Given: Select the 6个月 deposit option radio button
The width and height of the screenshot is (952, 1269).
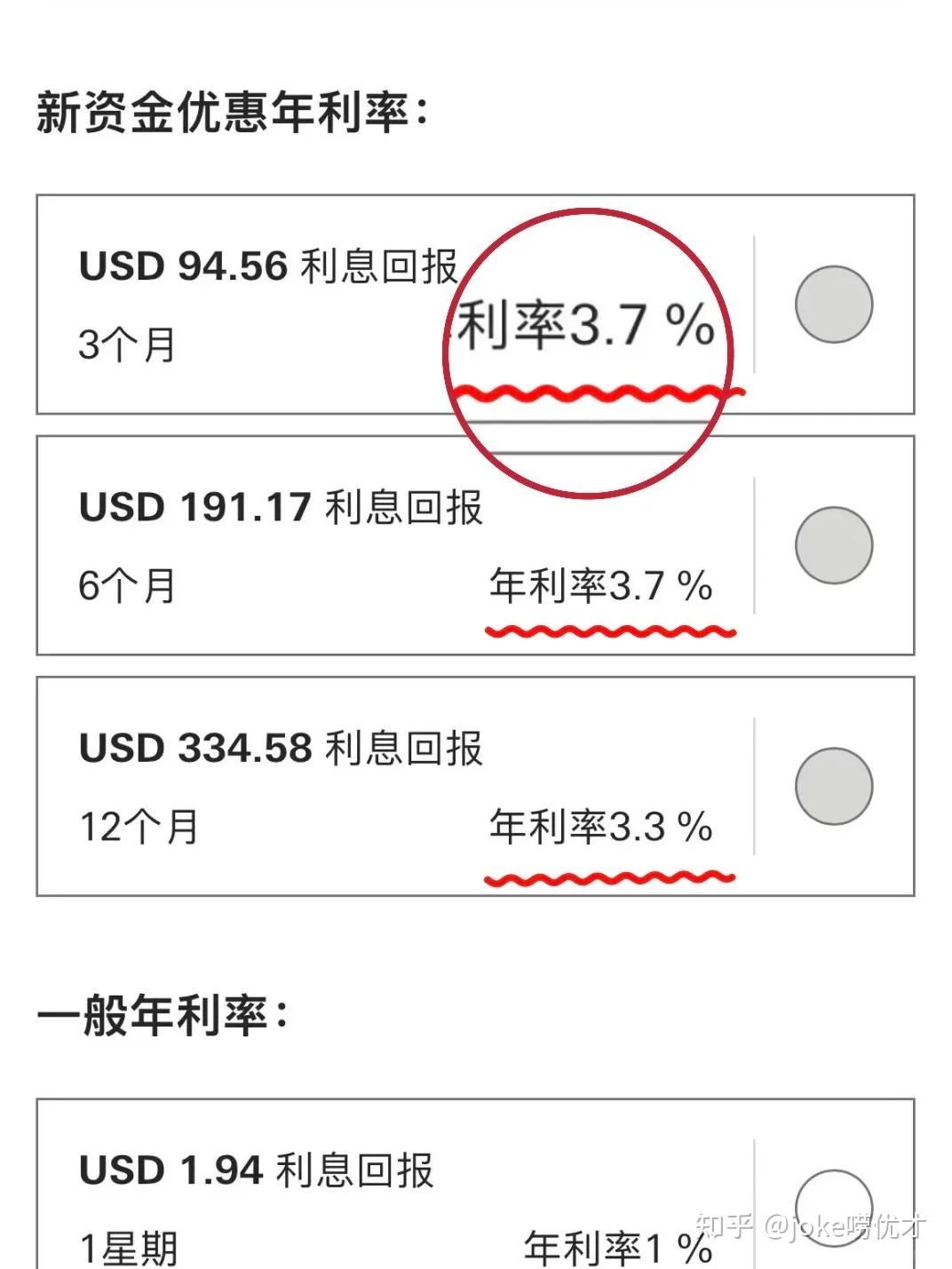Looking at the screenshot, I should [832, 545].
